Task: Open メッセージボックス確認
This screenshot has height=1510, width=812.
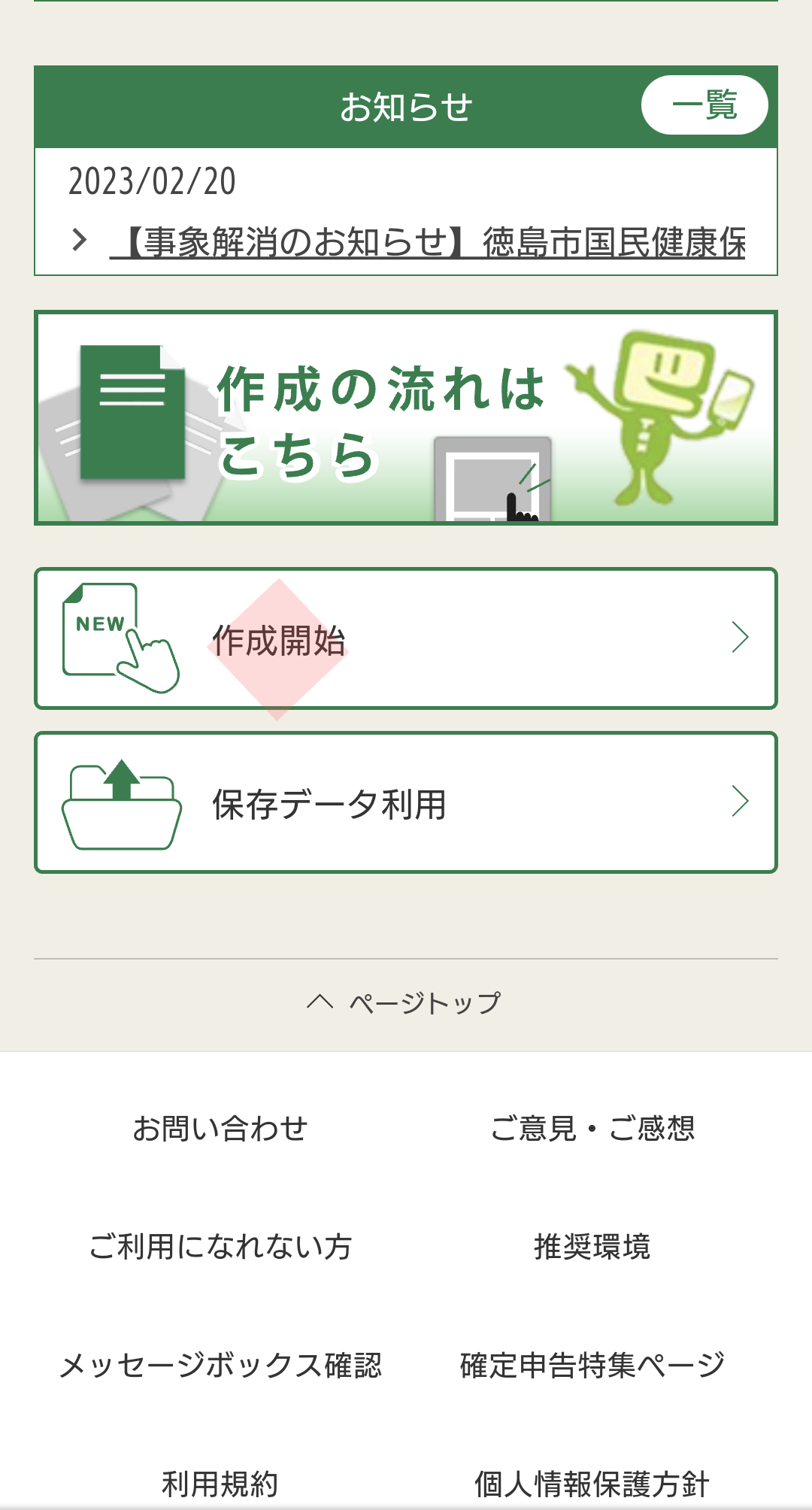Action: click(220, 1365)
